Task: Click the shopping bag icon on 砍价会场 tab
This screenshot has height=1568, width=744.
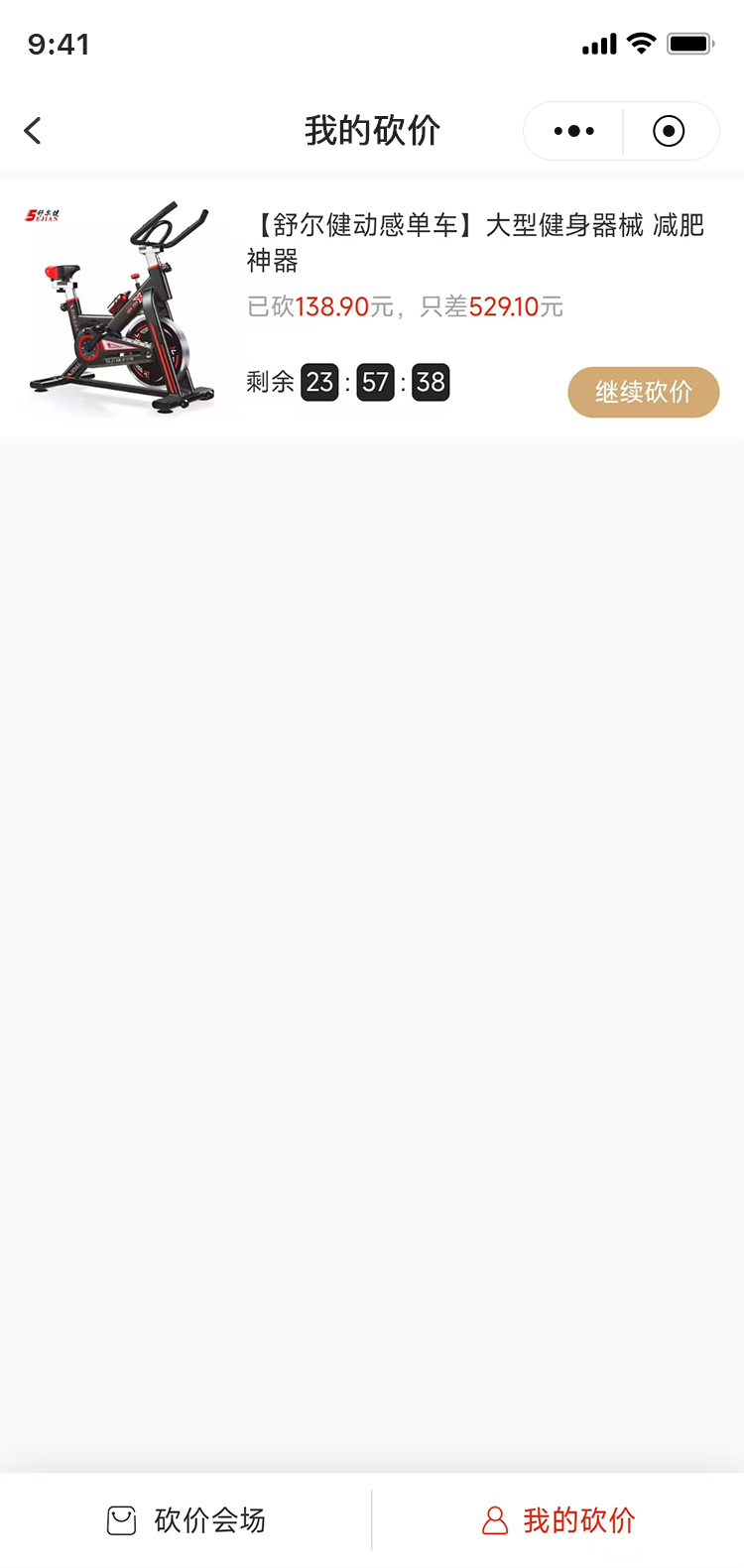Action: (120, 1519)
